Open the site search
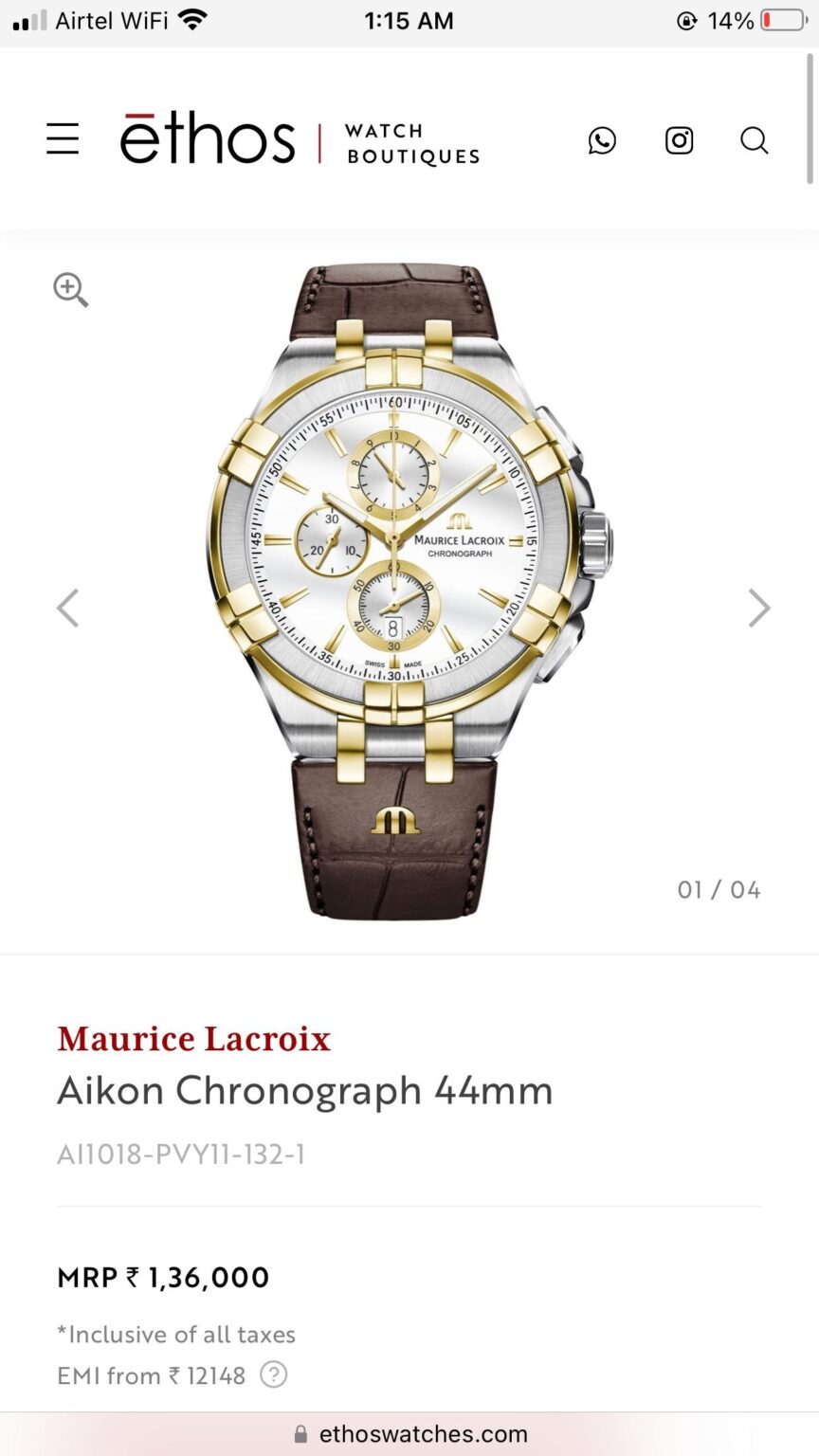Viewport: 819px width, 1456px height. [x=754, y=140]
